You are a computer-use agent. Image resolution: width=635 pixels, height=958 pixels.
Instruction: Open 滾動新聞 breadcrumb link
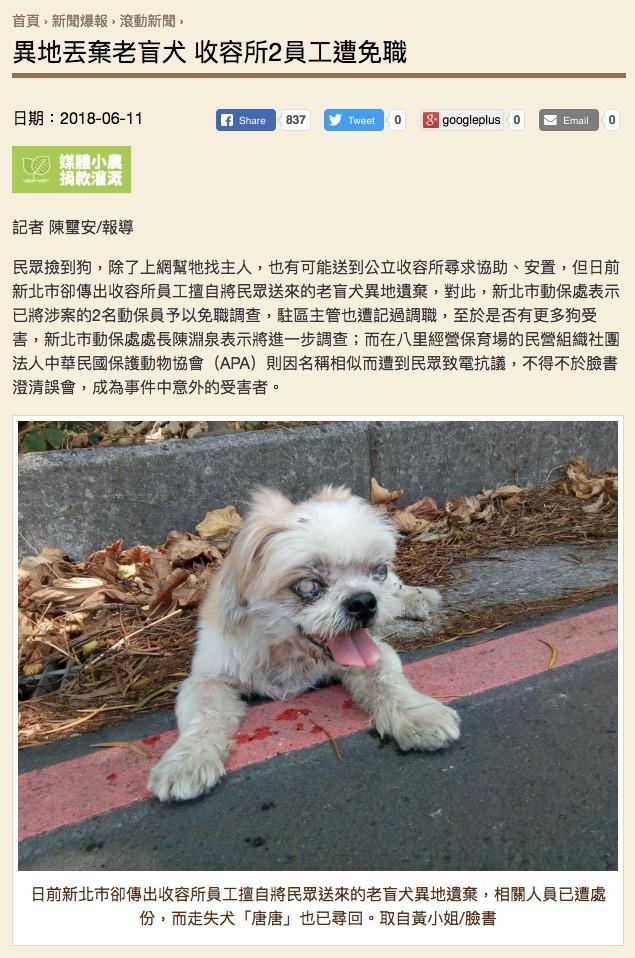pyautogui.click(x=146, y=20)
